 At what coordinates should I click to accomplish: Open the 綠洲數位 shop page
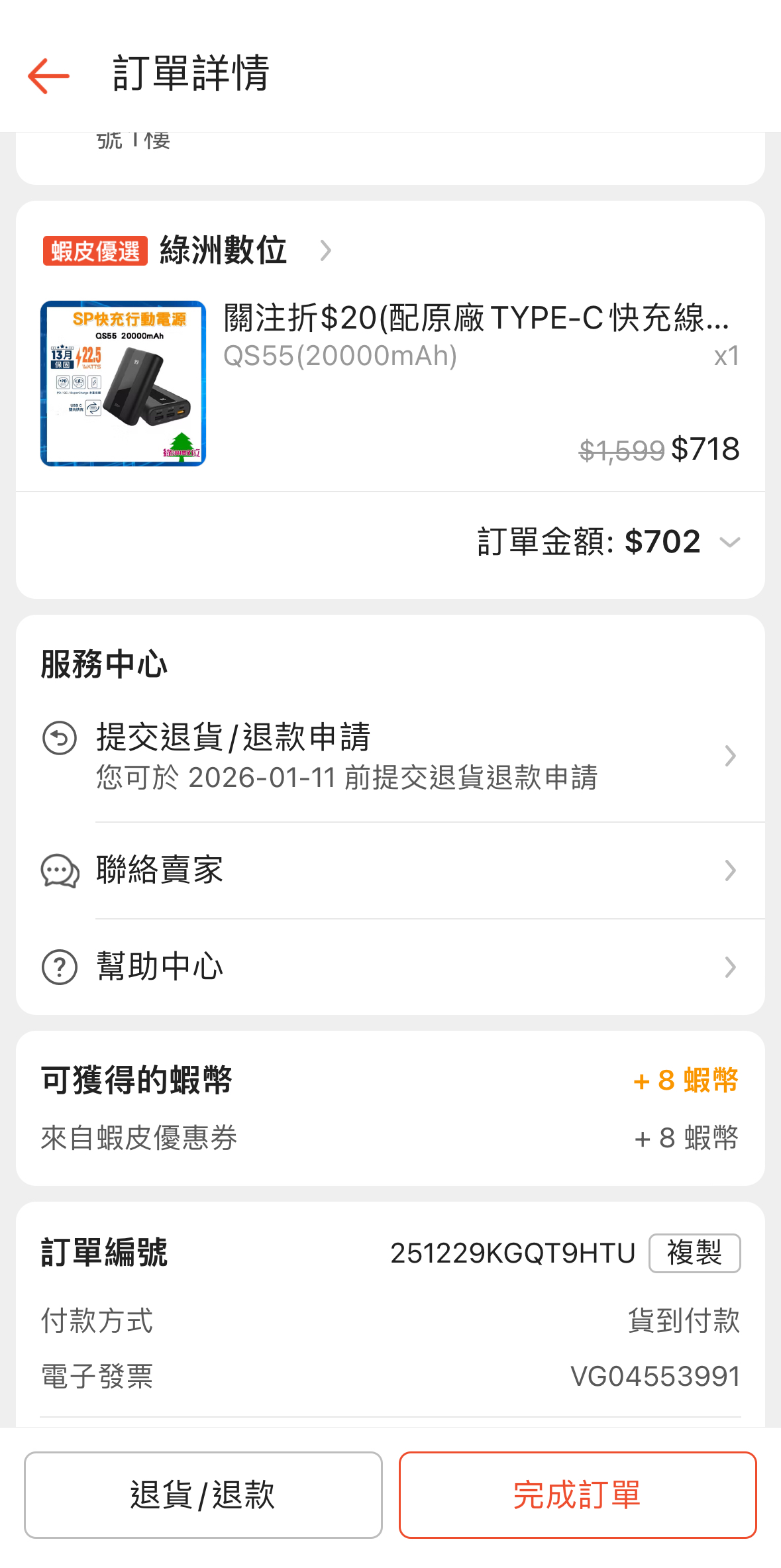[x=223, y=251]
